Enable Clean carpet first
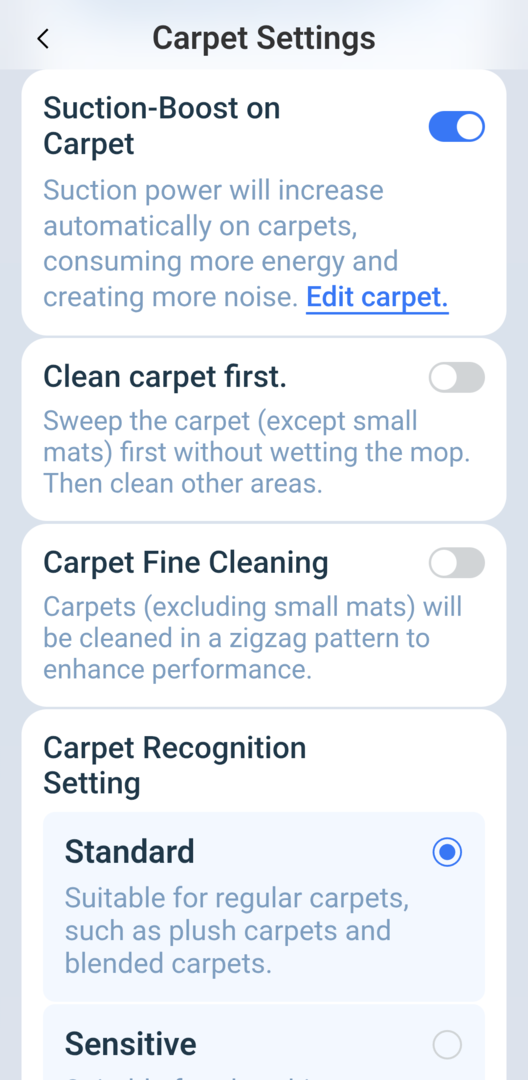528x1080 pixels. click(x=456, y=377)
